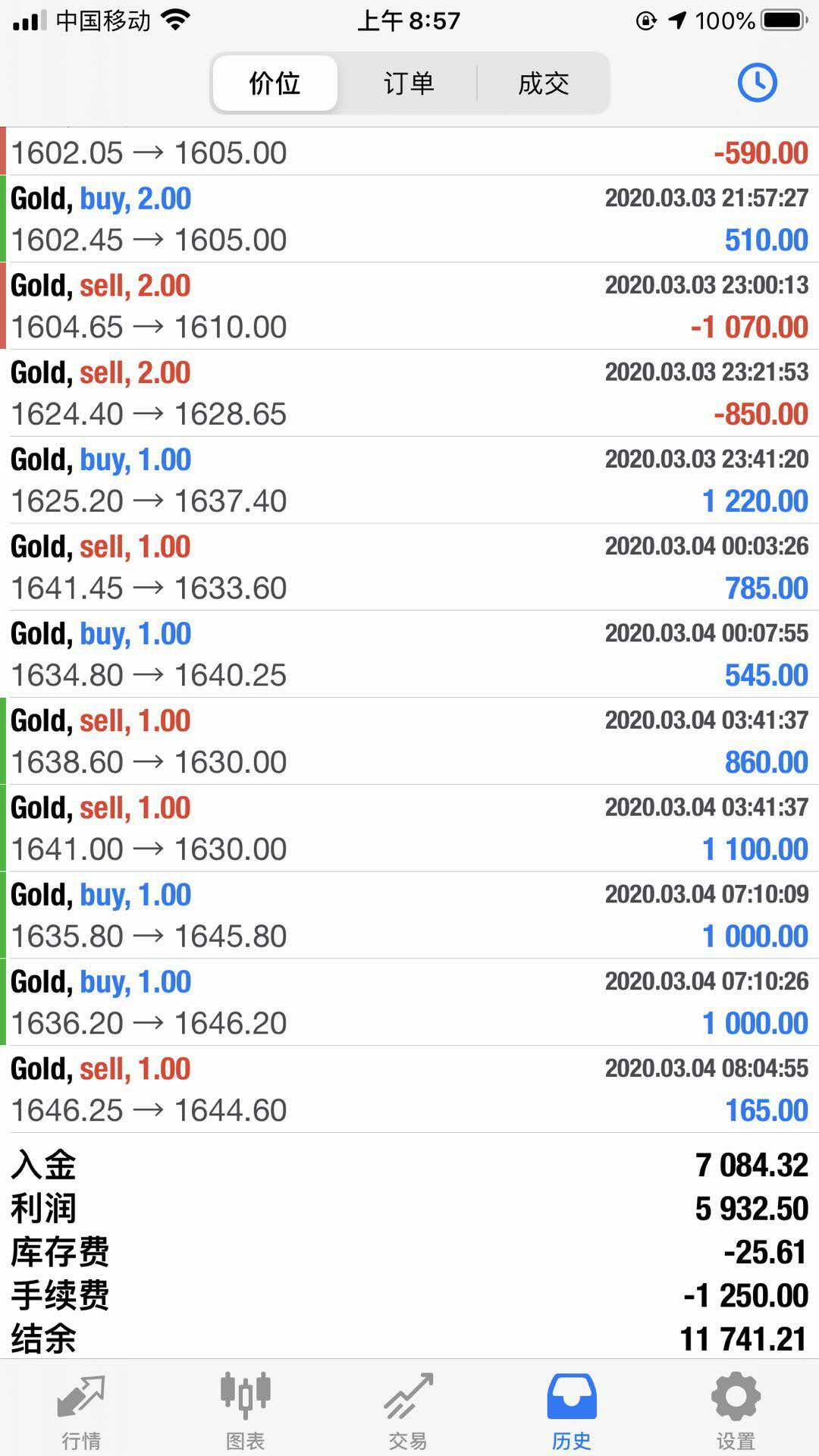
Task: Expand the Gold buy trade at 21:57:27
Action: pos(409,219)
